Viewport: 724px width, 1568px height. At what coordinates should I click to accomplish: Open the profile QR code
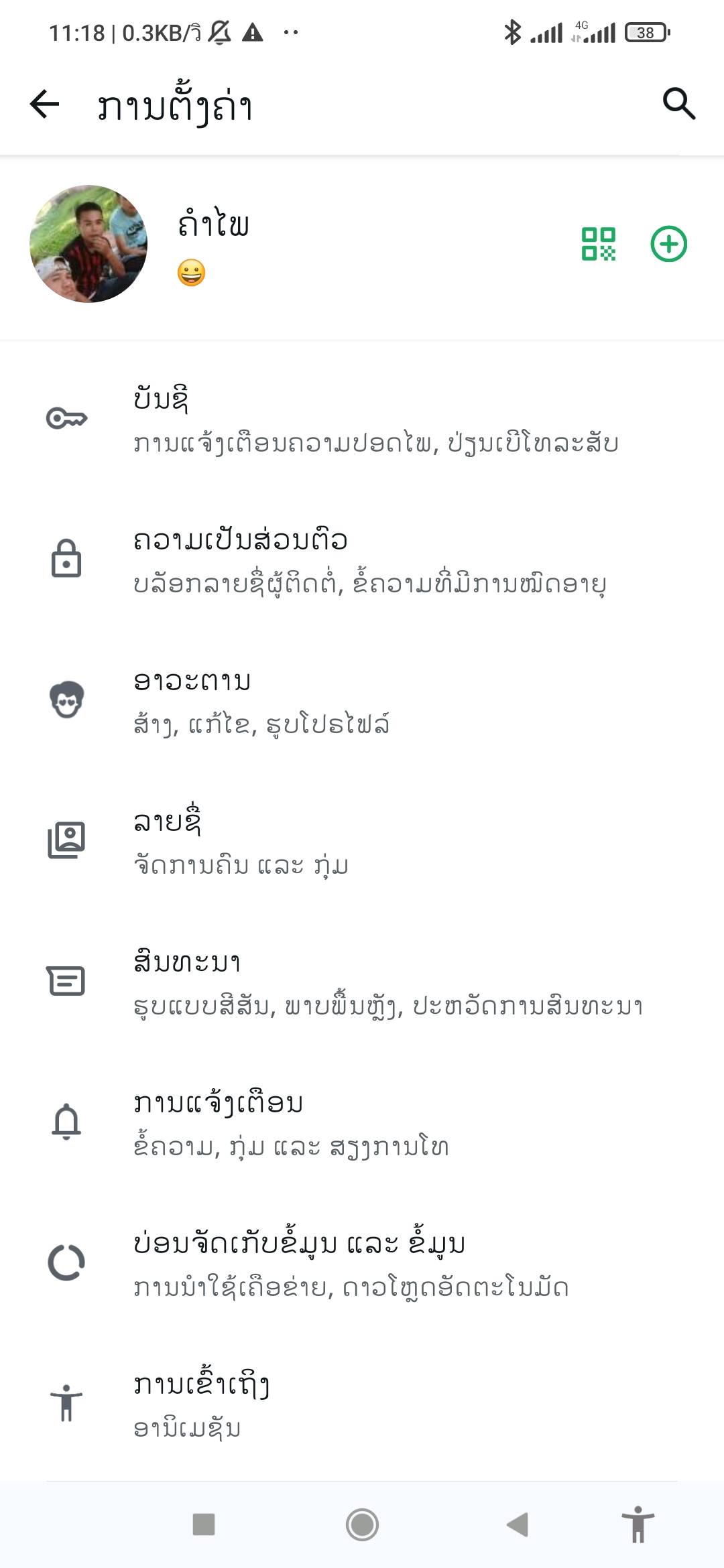pyautogui.click(x=598, y=244)
